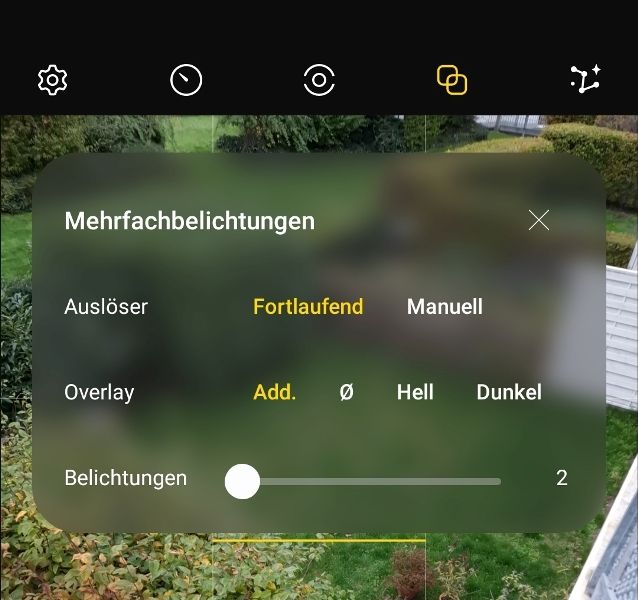Close the Mehrfachbelichtungen panel

(539, 220)
